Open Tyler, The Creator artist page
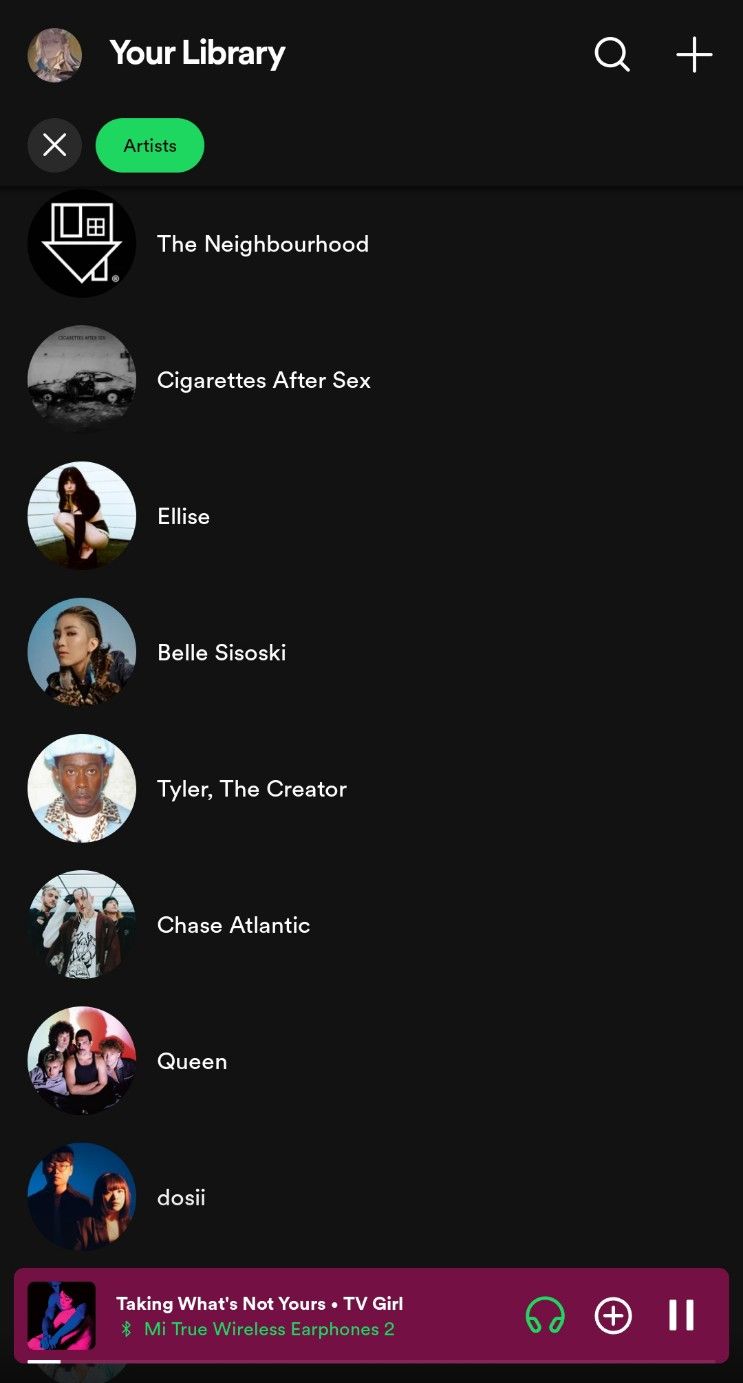 (251, 788)
